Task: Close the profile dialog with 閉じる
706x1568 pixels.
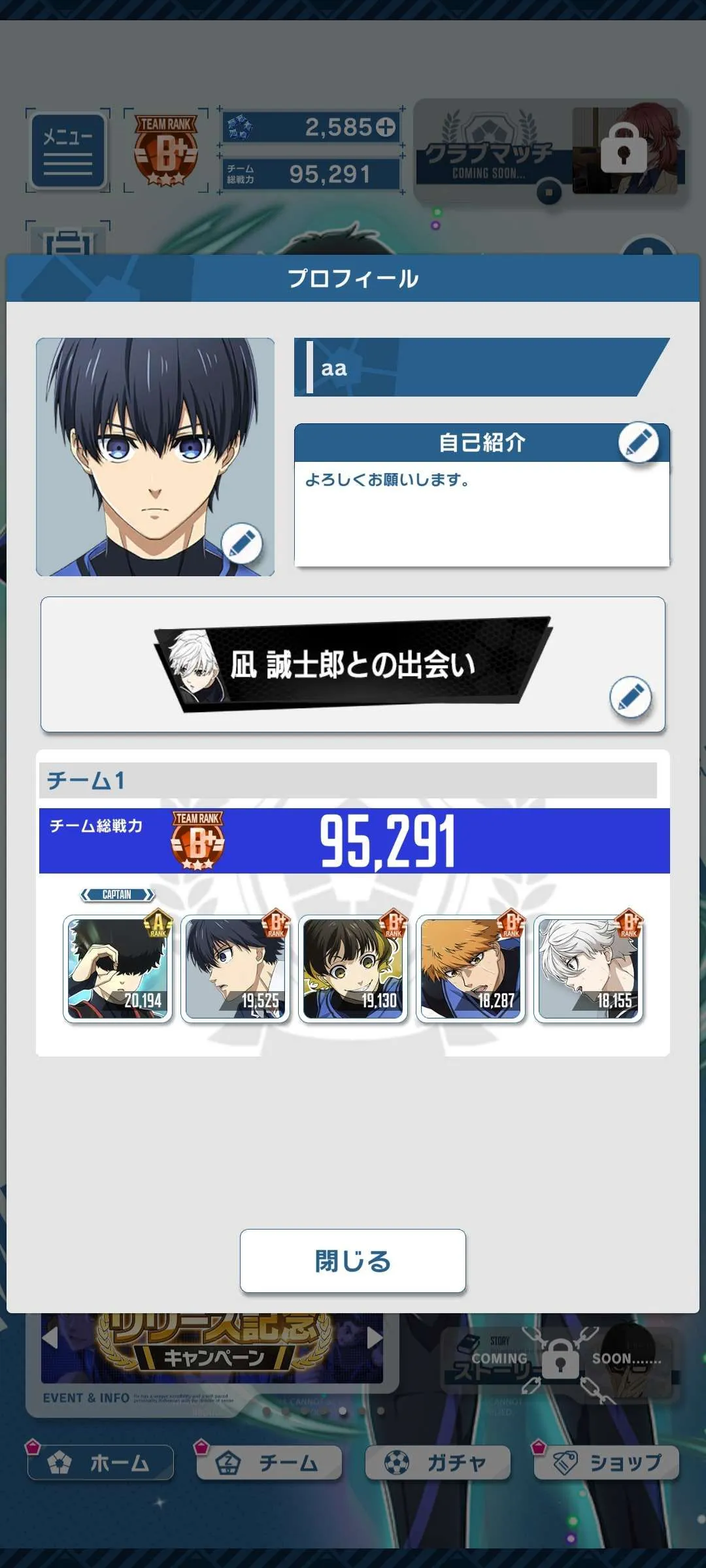Action: pyautogui.click(x=353, y=1261)
